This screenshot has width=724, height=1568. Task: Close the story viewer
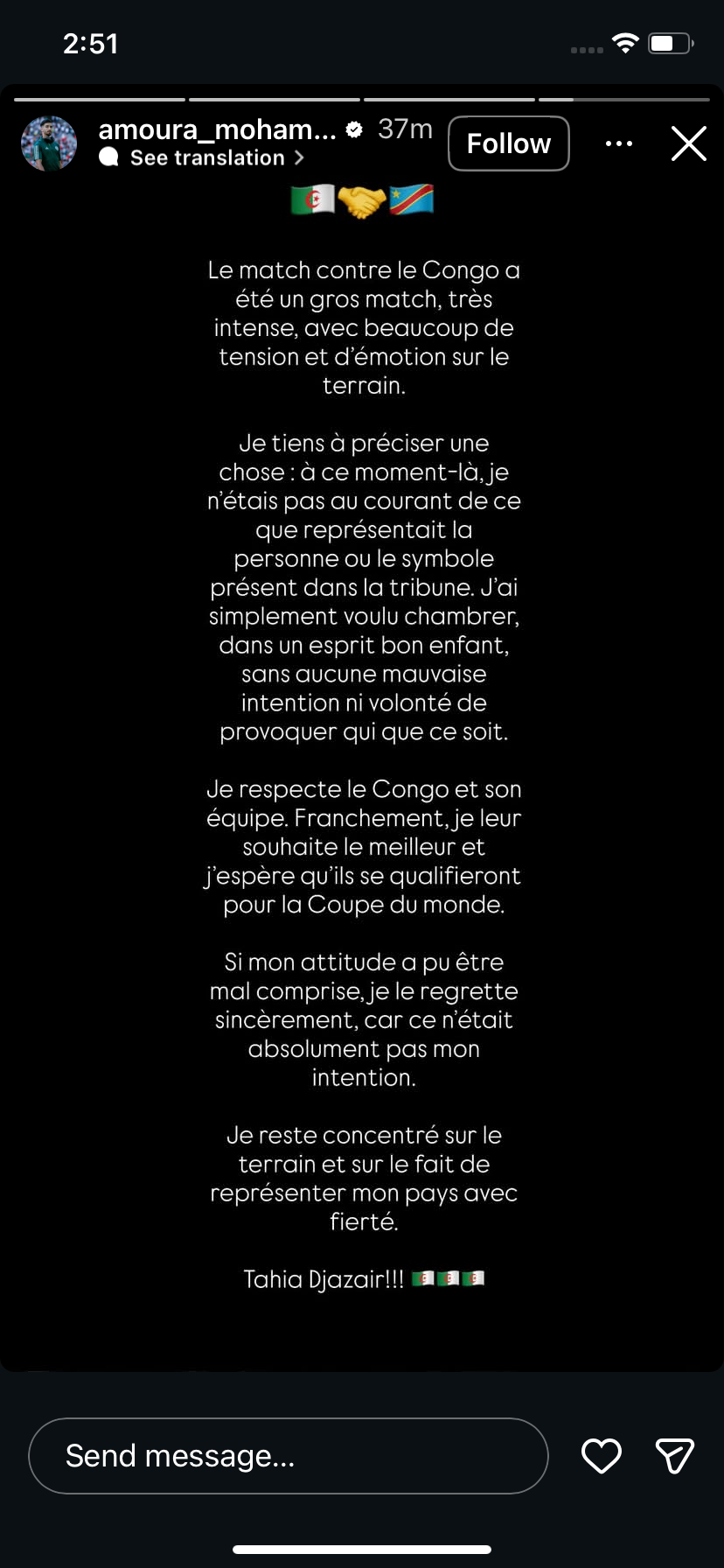[x=688, y=143]
